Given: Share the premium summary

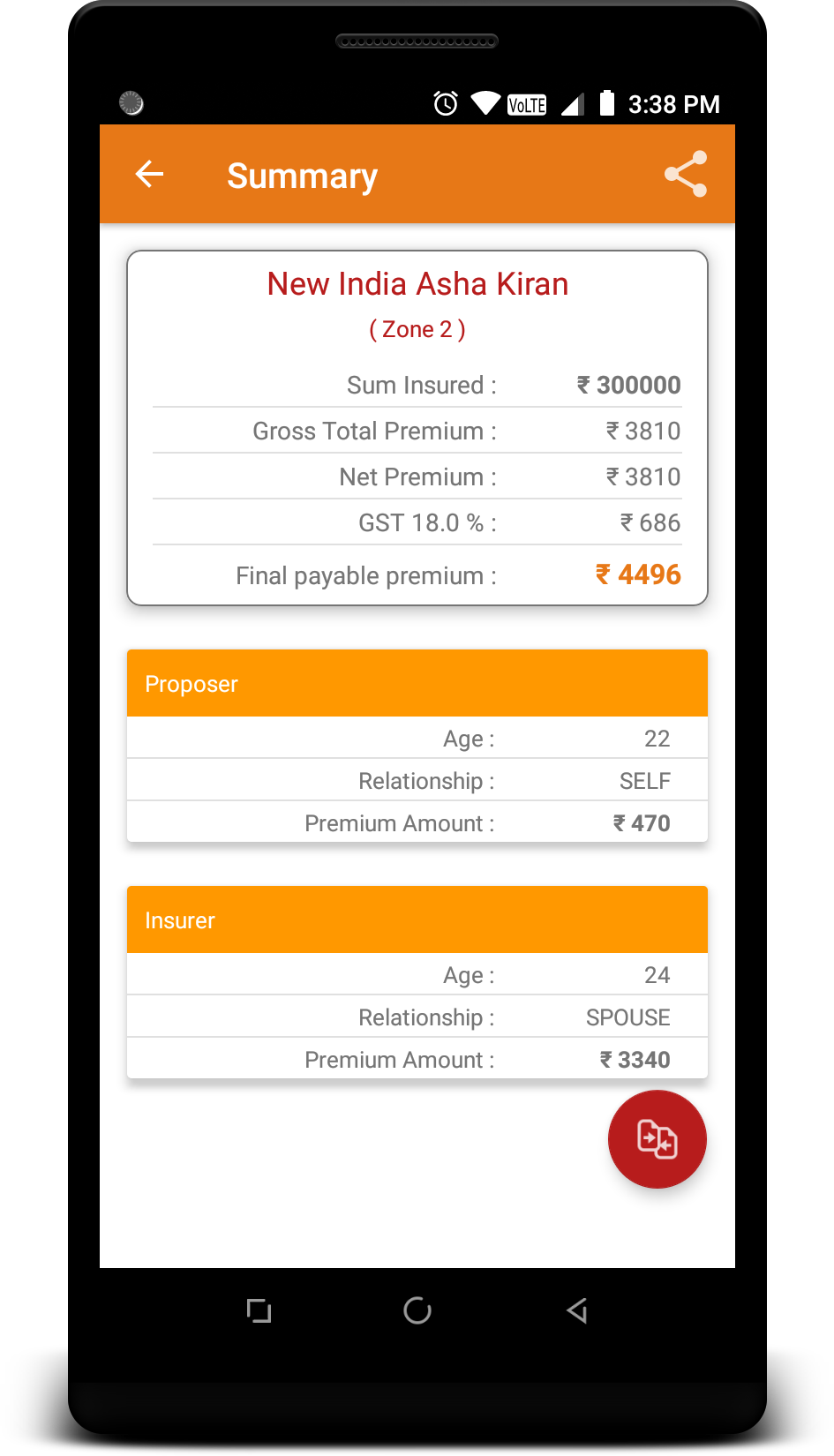Looking at the screenshot, I should point(686,174).
